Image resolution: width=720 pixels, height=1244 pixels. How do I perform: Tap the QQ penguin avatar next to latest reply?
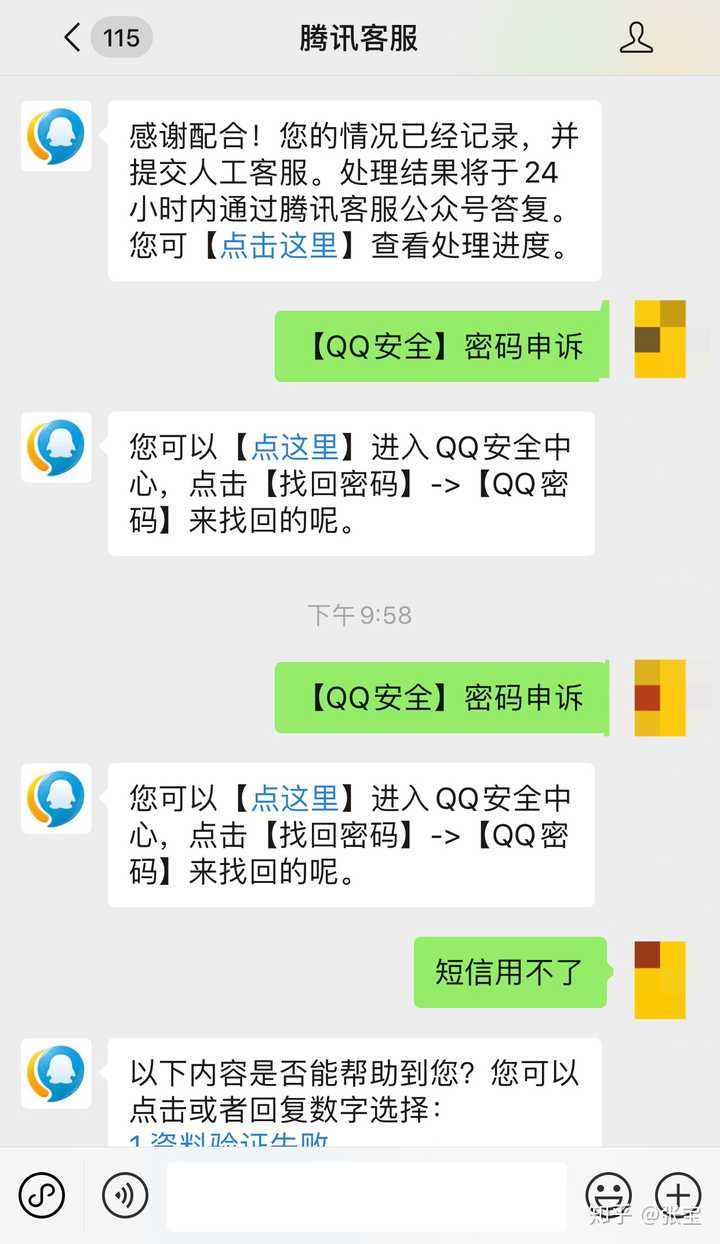tap(55, 1073)
